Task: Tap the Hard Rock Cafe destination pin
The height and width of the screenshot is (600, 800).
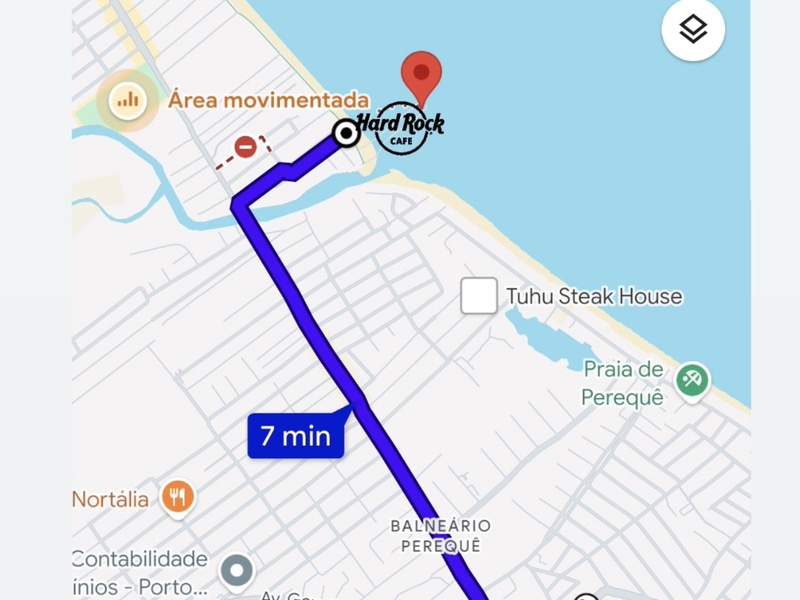Action: click(x=421, y=76)
